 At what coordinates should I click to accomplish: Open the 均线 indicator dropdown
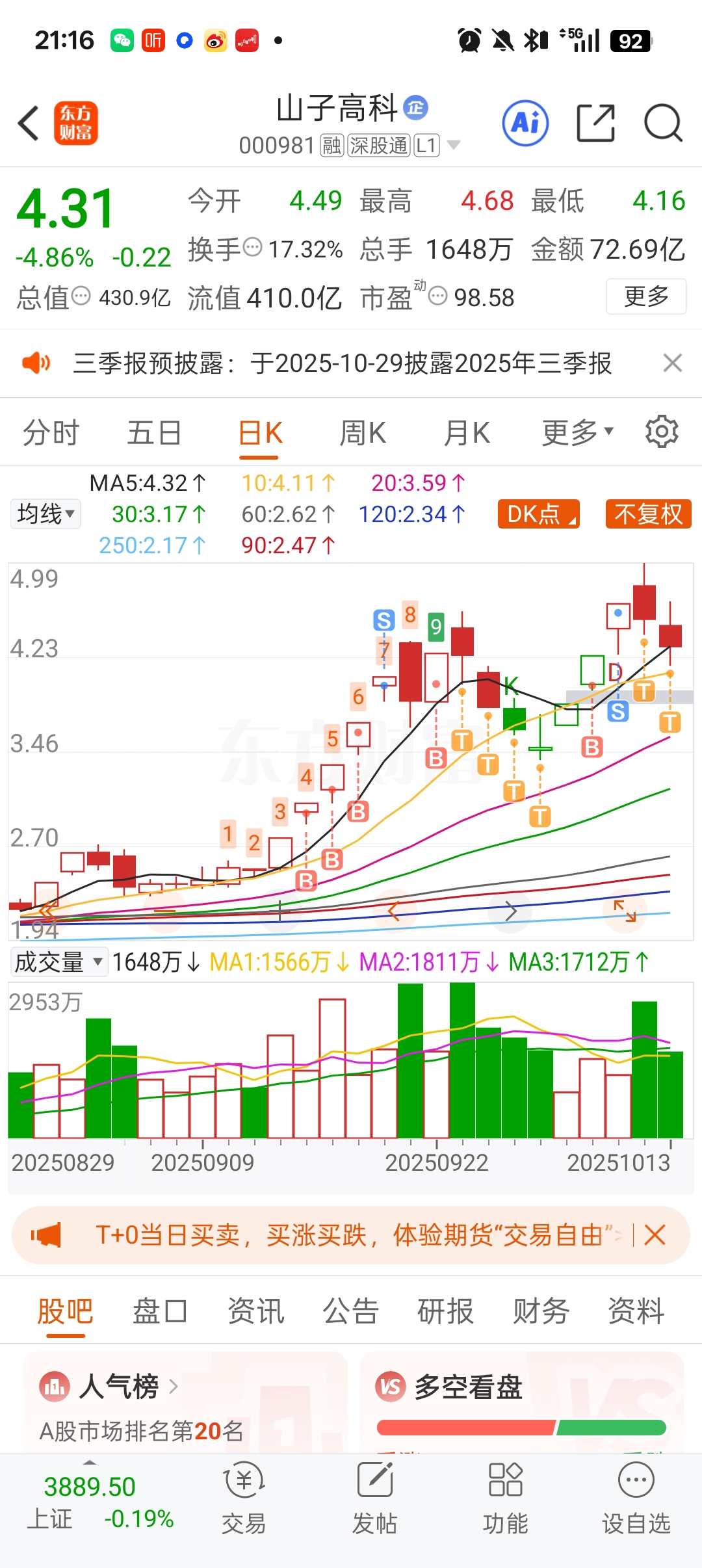tap(45, 514)
